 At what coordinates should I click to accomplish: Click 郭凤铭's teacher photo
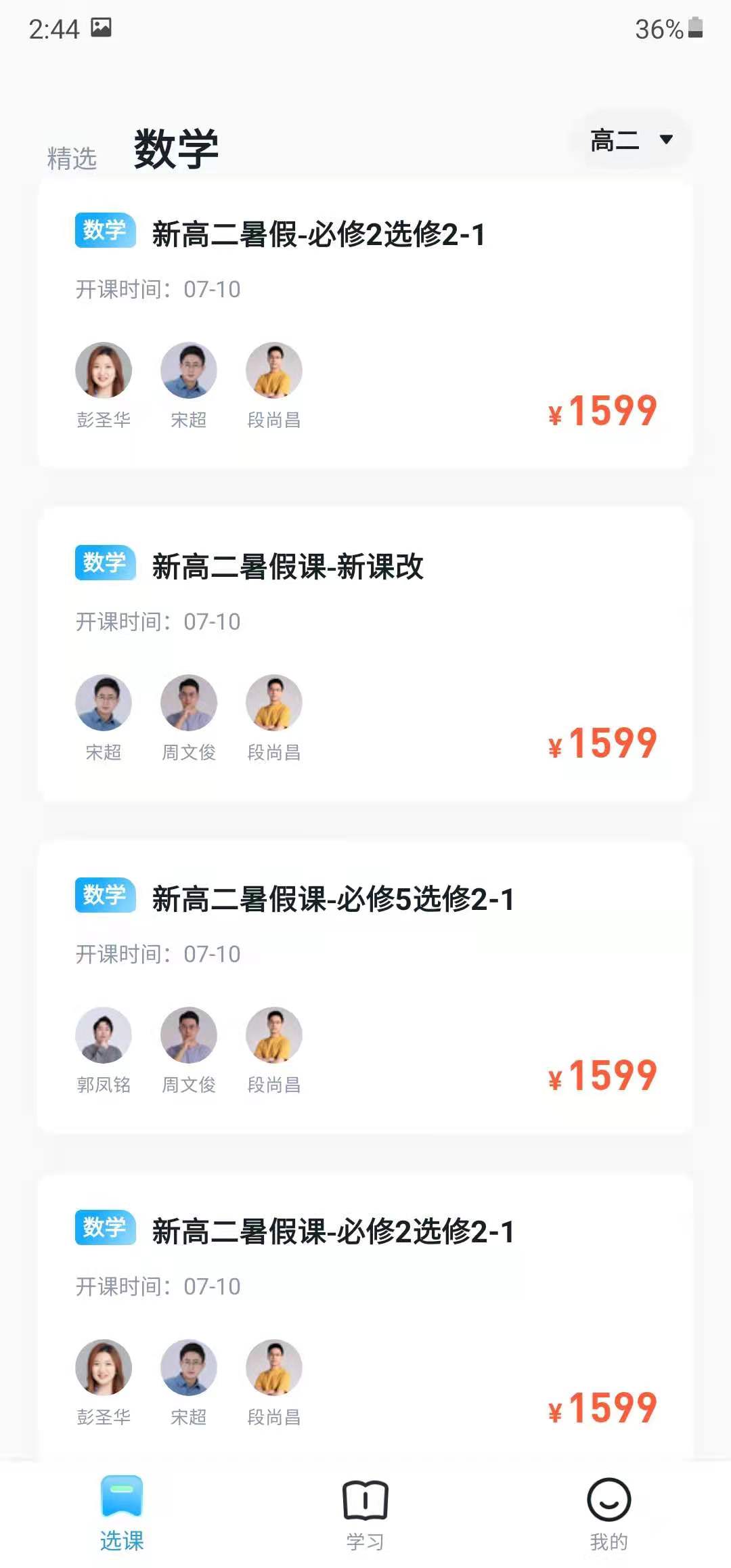coord(104,1035)
